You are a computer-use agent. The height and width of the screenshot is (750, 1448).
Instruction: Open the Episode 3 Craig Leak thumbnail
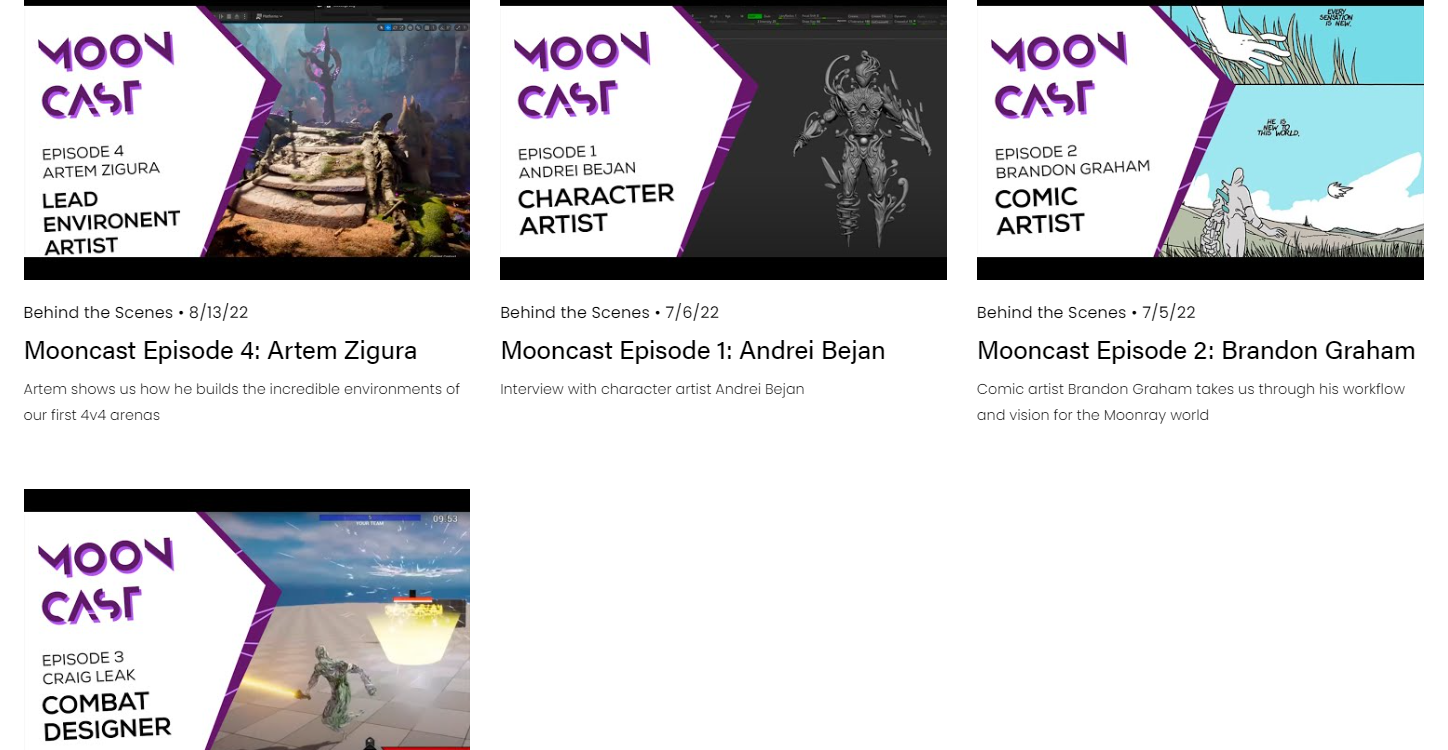[x=247, y=620]
